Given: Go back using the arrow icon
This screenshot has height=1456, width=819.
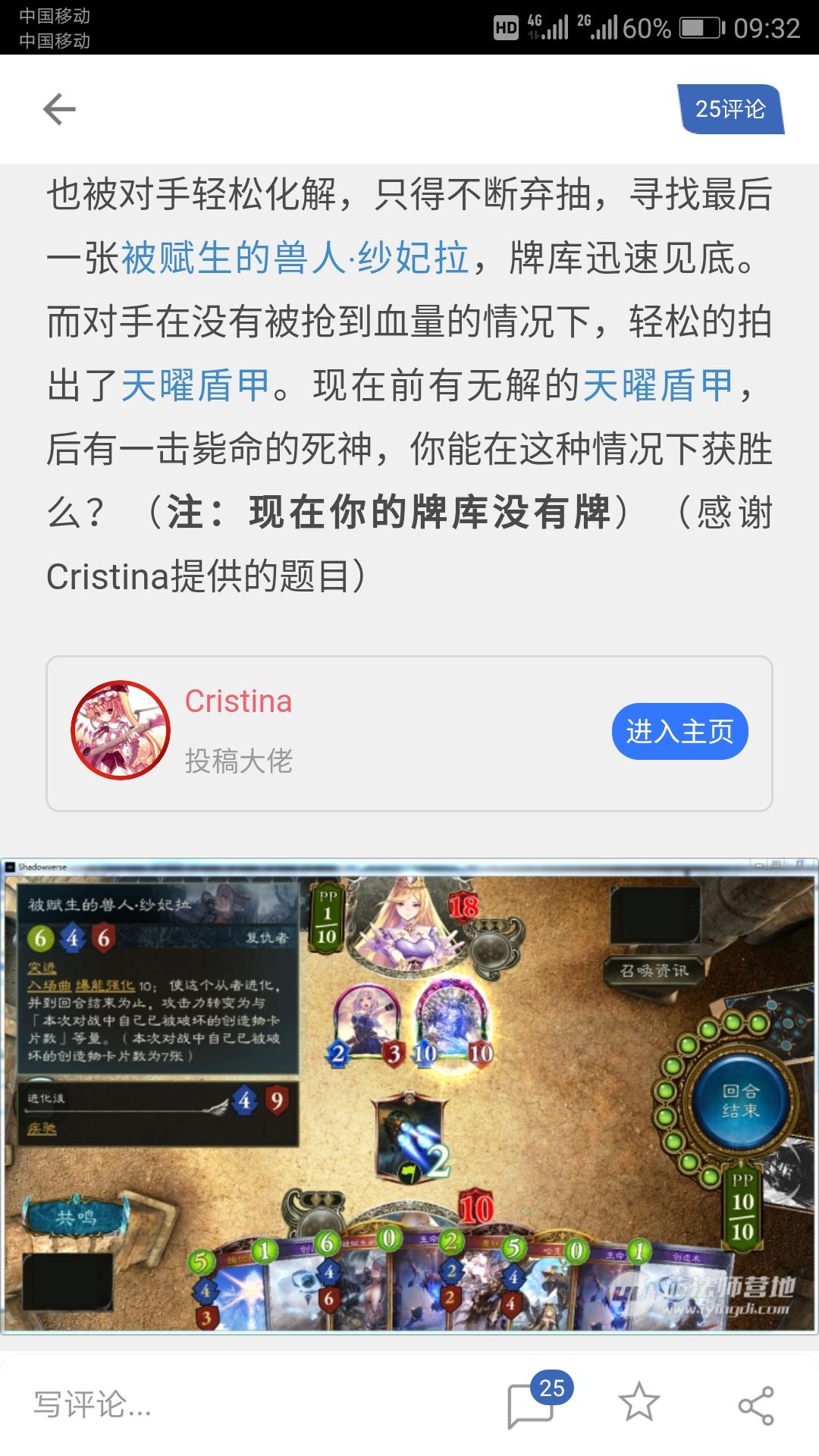Looking at the screenshot, I should (x=59, y=110).
